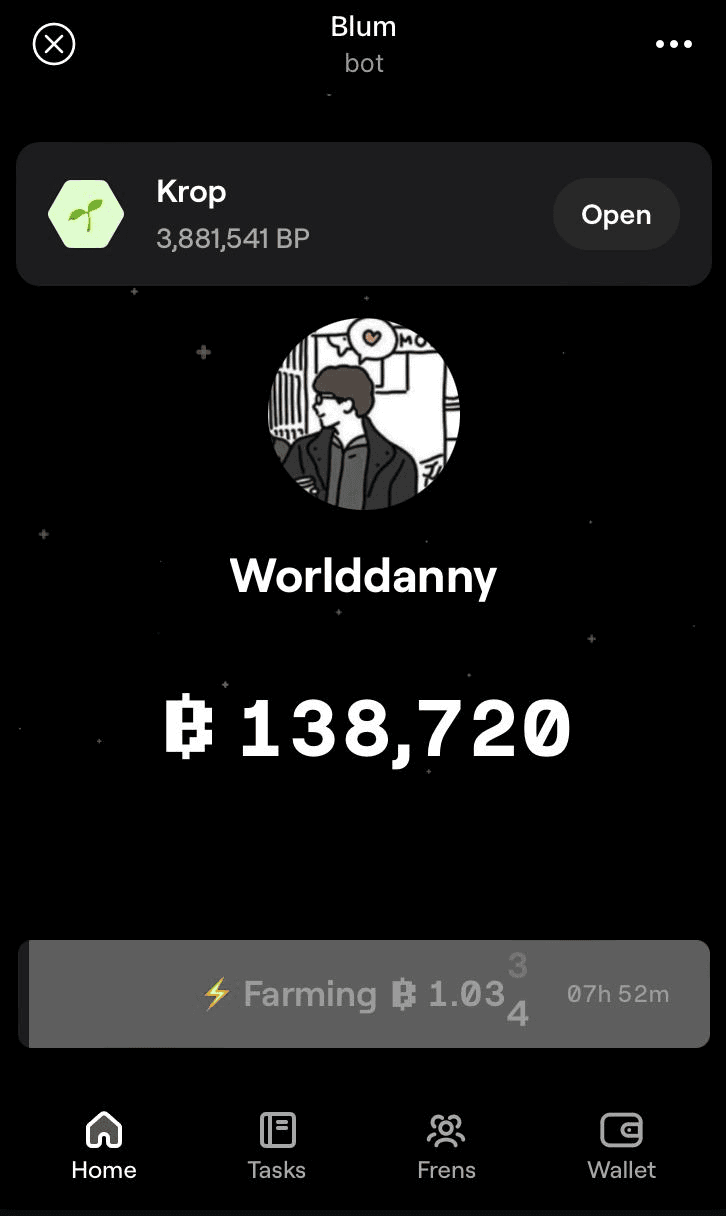This screenshot has width=726, height=1216.
Task: Tap Open on the Krop card
Action: click(x=616, y=214)
